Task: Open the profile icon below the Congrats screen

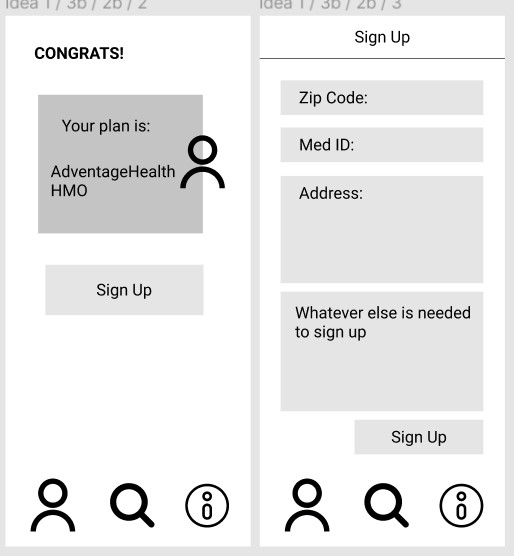Action: pyautogui.click(x=53, y=505)
